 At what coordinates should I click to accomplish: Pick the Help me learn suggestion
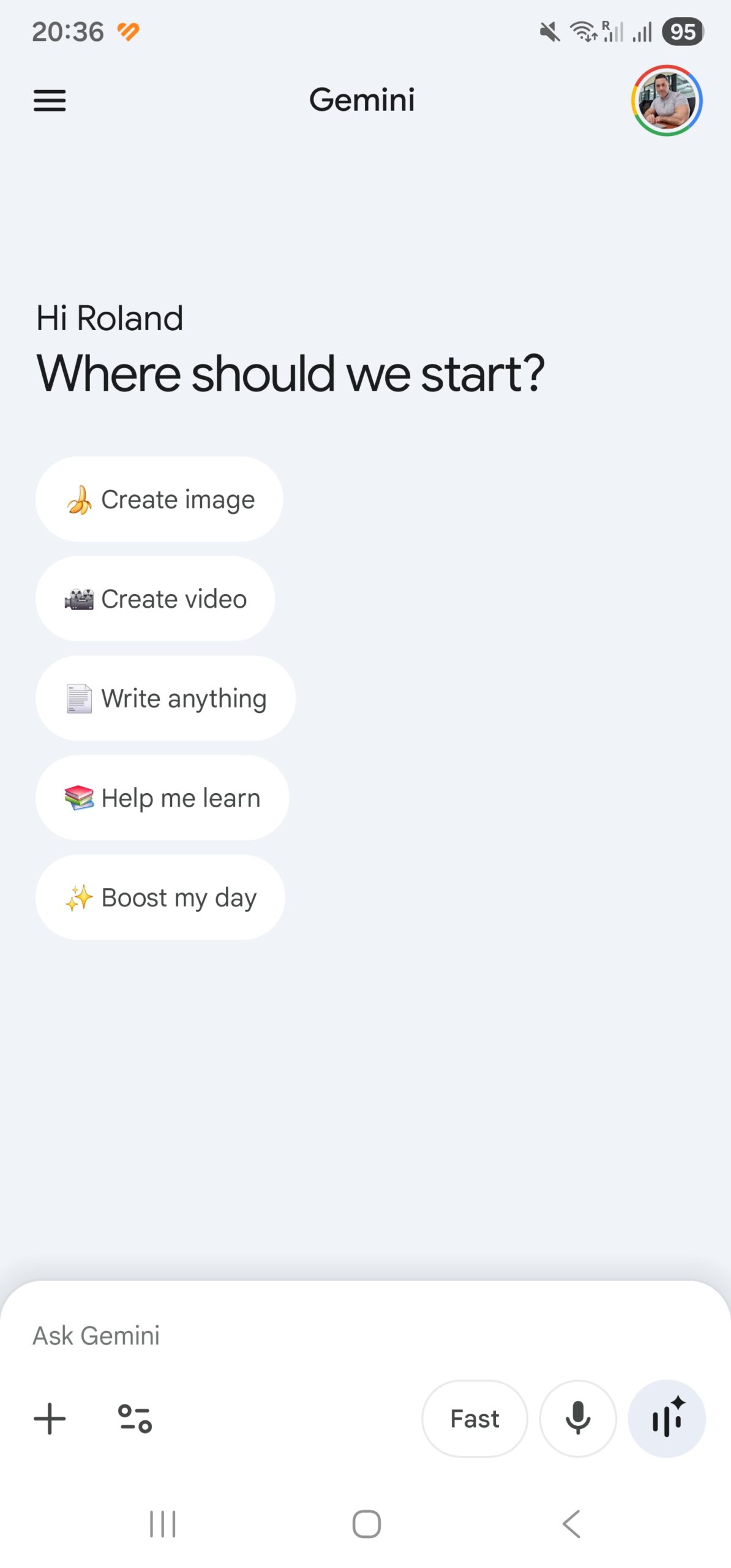pyautogui.click(x=162, y=797)
